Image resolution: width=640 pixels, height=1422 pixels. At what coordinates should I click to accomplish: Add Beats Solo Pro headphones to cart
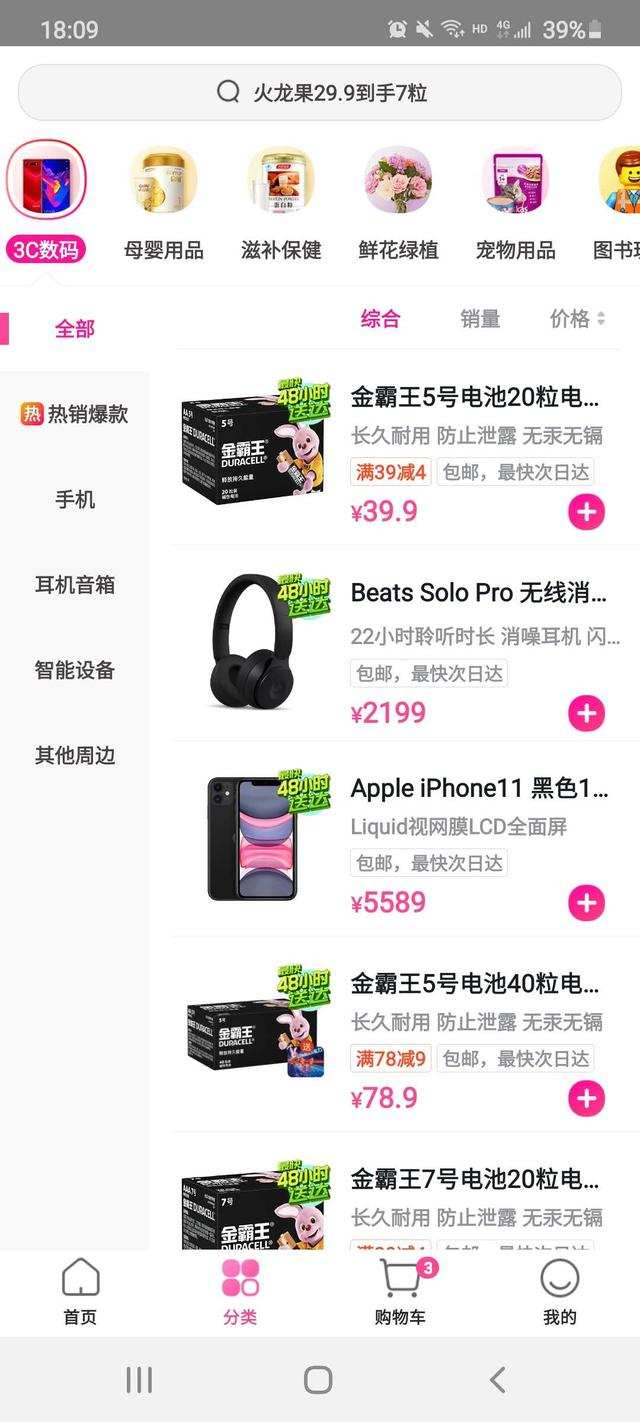(x=586, y=714)
